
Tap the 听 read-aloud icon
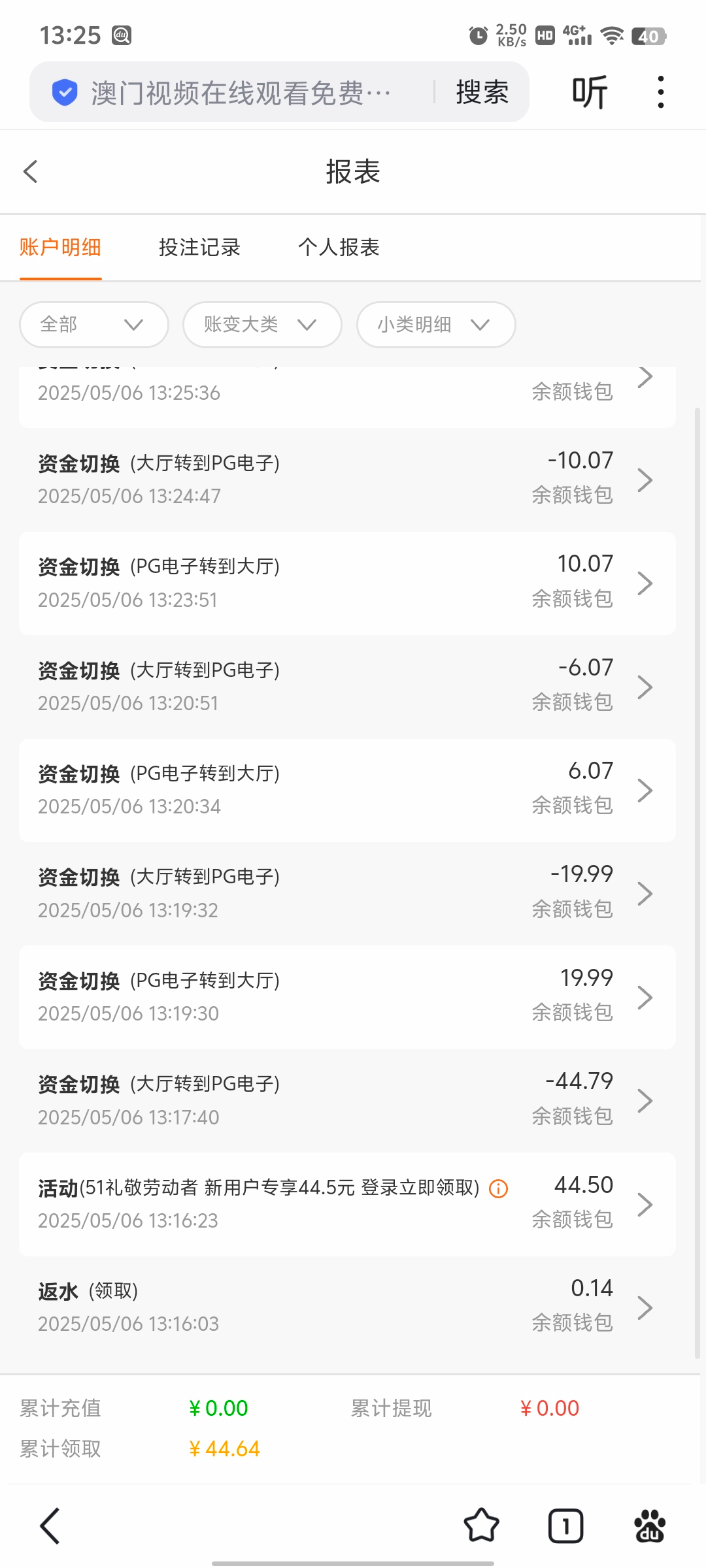(589, 91)
